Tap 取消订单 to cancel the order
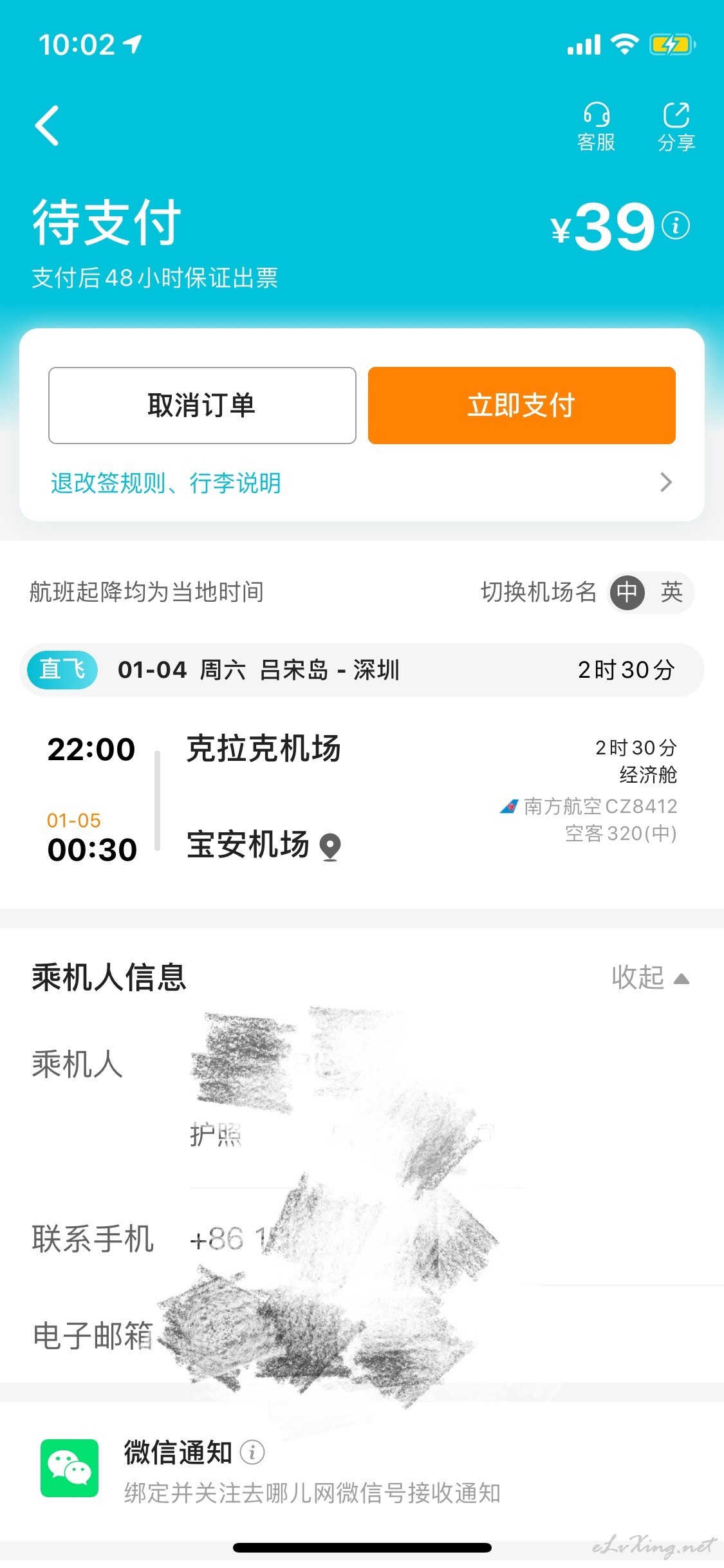The height and width of the screenshot is (1568, 724). point(202,406)
